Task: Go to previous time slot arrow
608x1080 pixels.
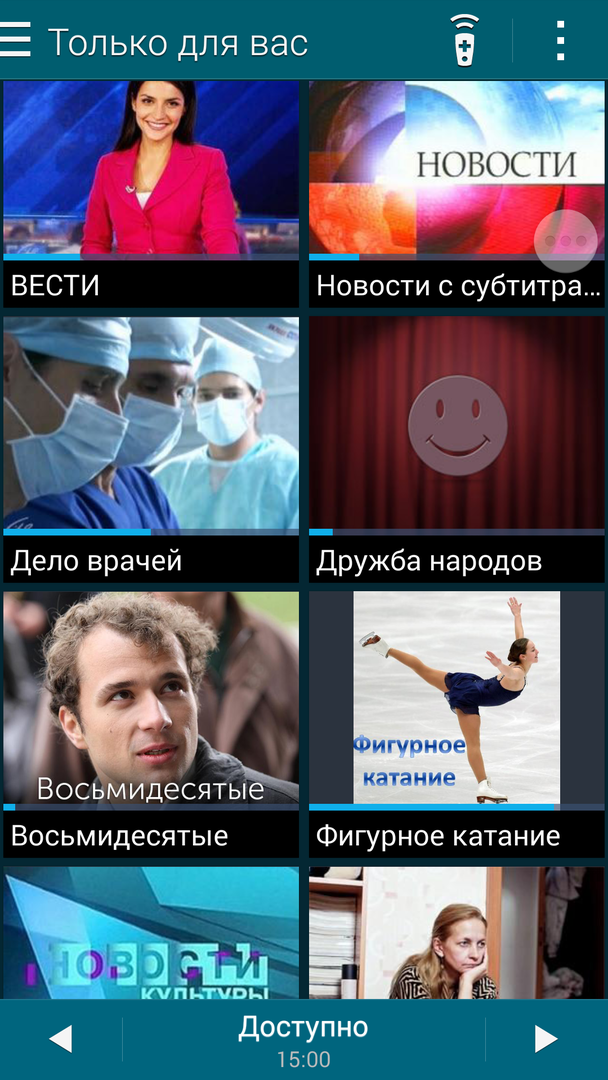Action: (60, 1039)
